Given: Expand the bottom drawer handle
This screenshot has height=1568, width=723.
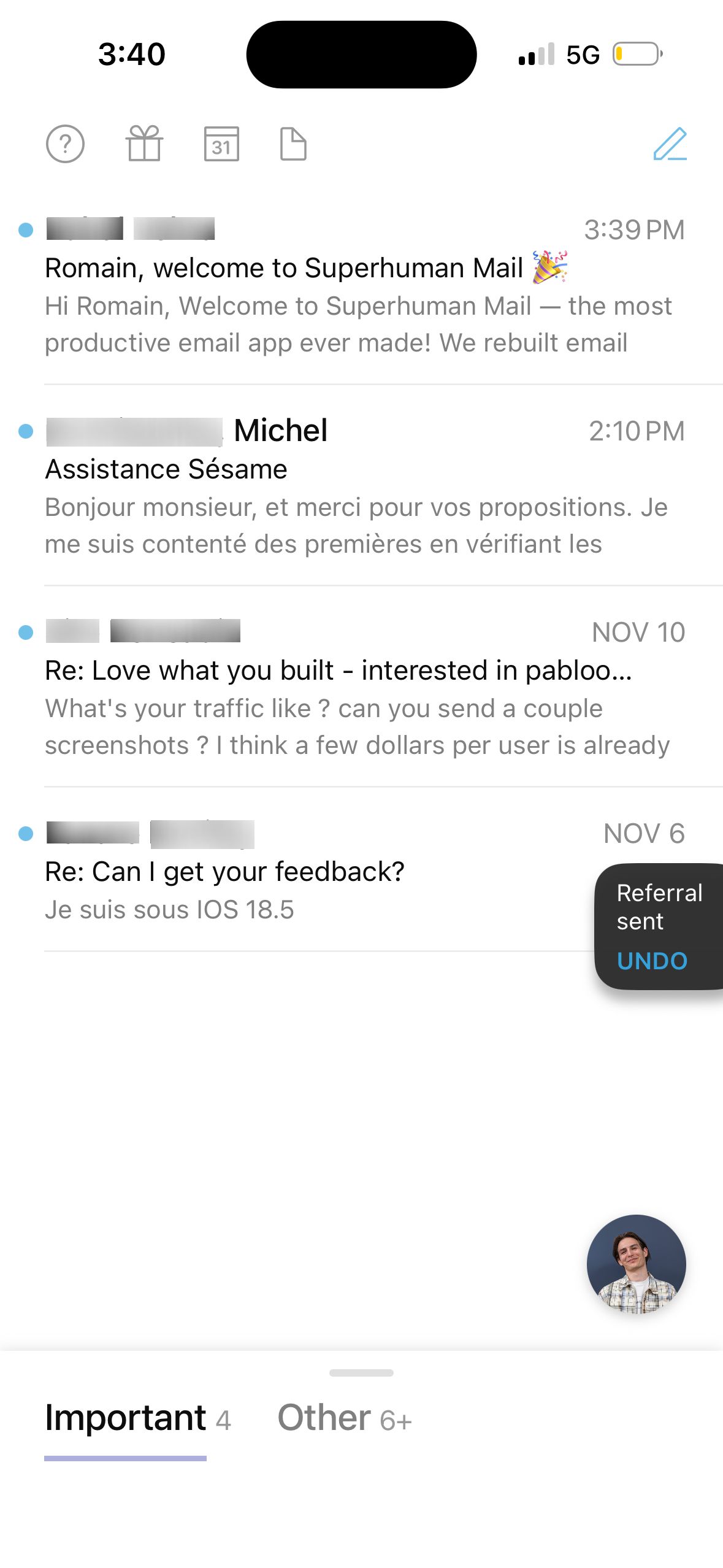Looking at the screenshot, I should [361, 1373].
